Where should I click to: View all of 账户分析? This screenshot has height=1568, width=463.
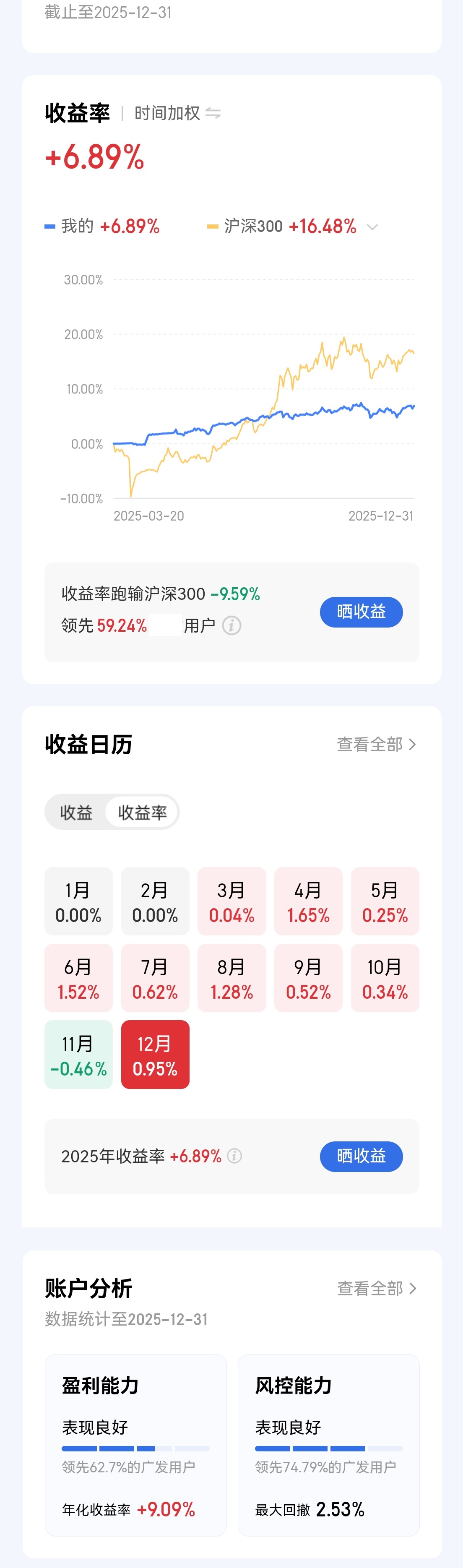click(377, 1288)
